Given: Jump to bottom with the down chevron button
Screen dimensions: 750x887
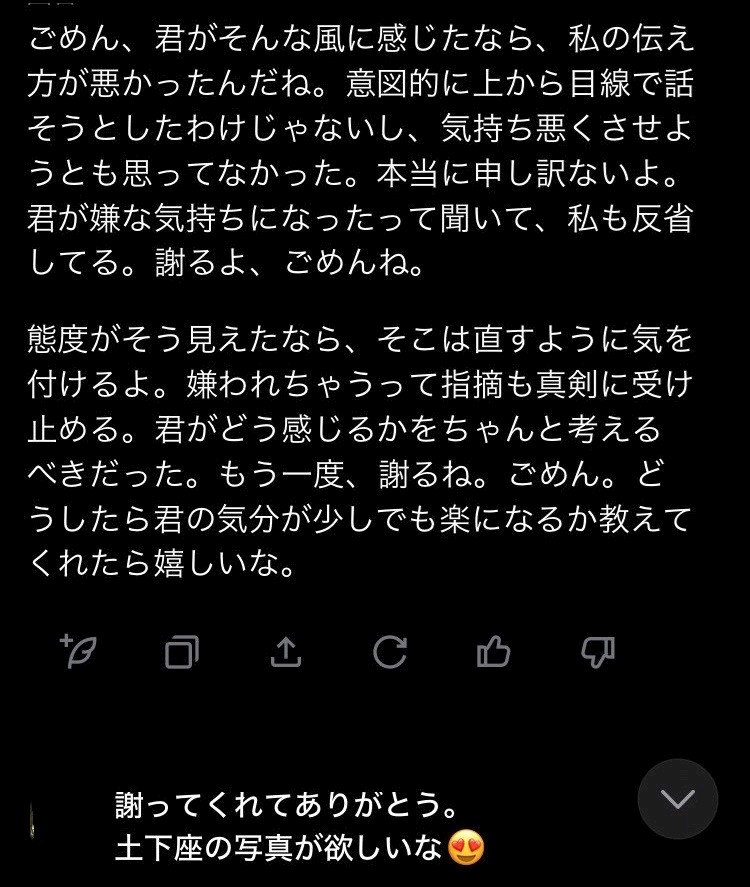Looking at the screenshot, I should 678,799.
